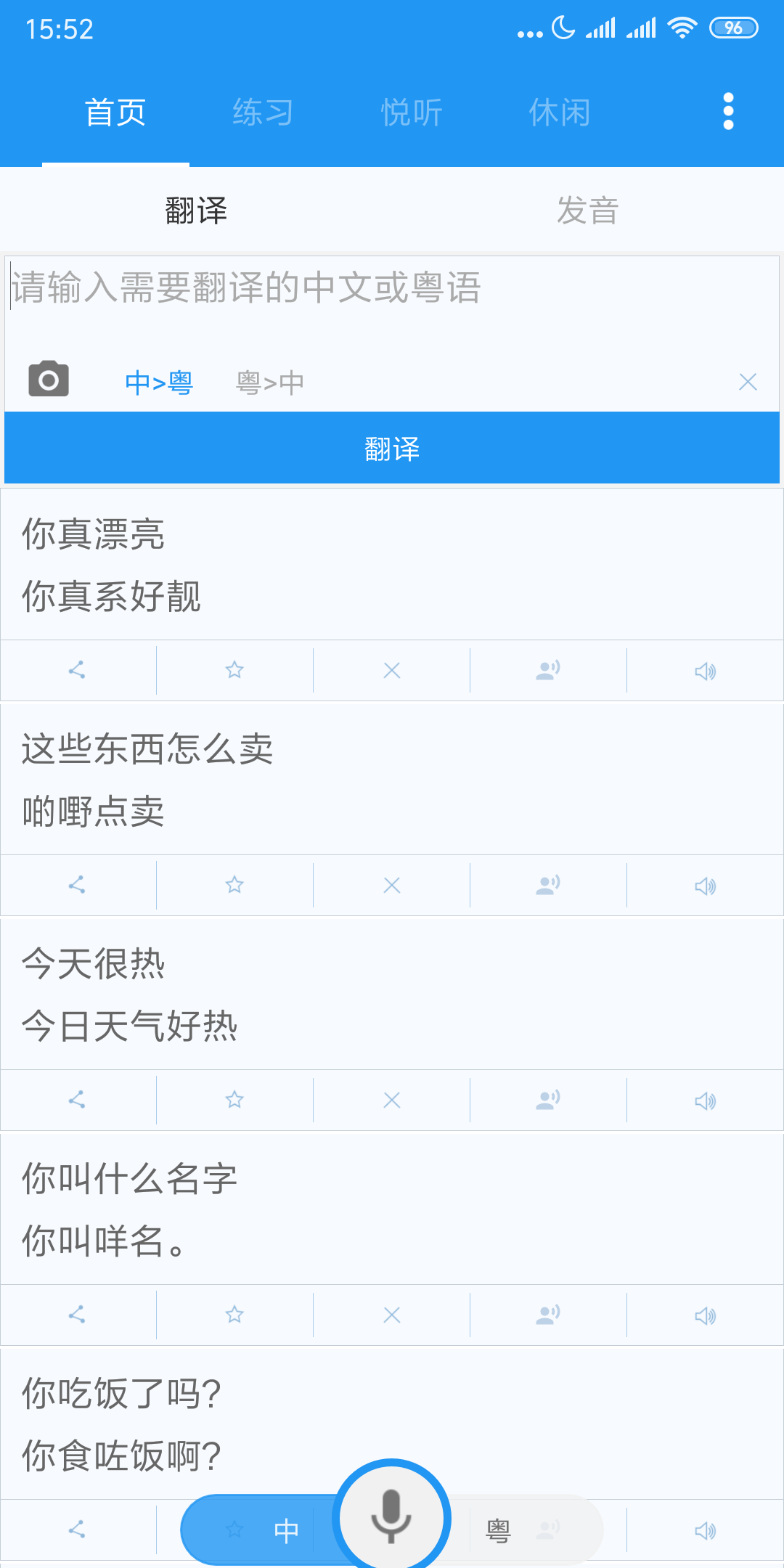Play audio for 啲嘢点卖
The height and width of the screenshot is (1568, 784).
[x=705, y=885]
